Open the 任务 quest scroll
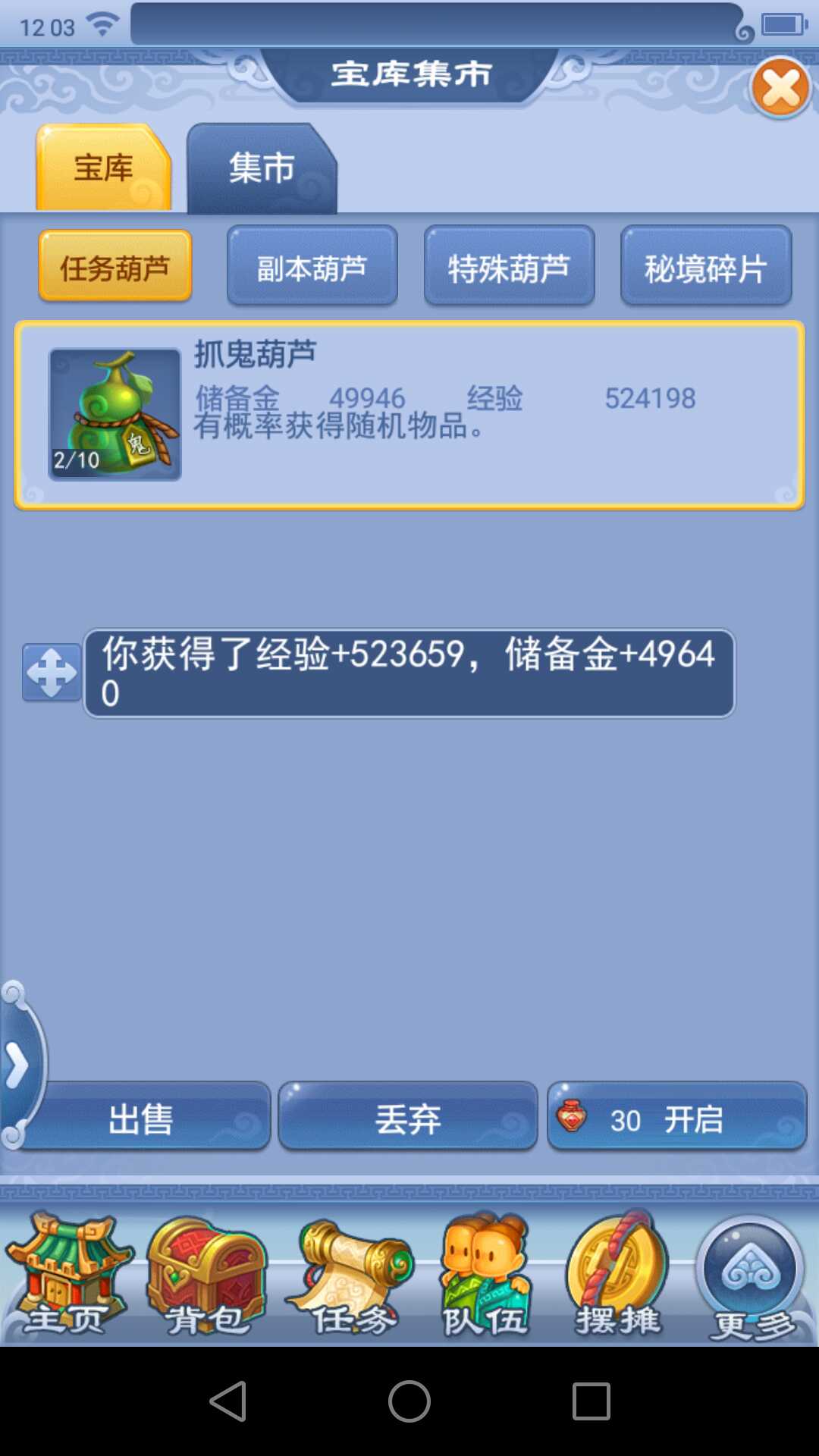This screenshot has width=819, height=1456. point(350,1274)
